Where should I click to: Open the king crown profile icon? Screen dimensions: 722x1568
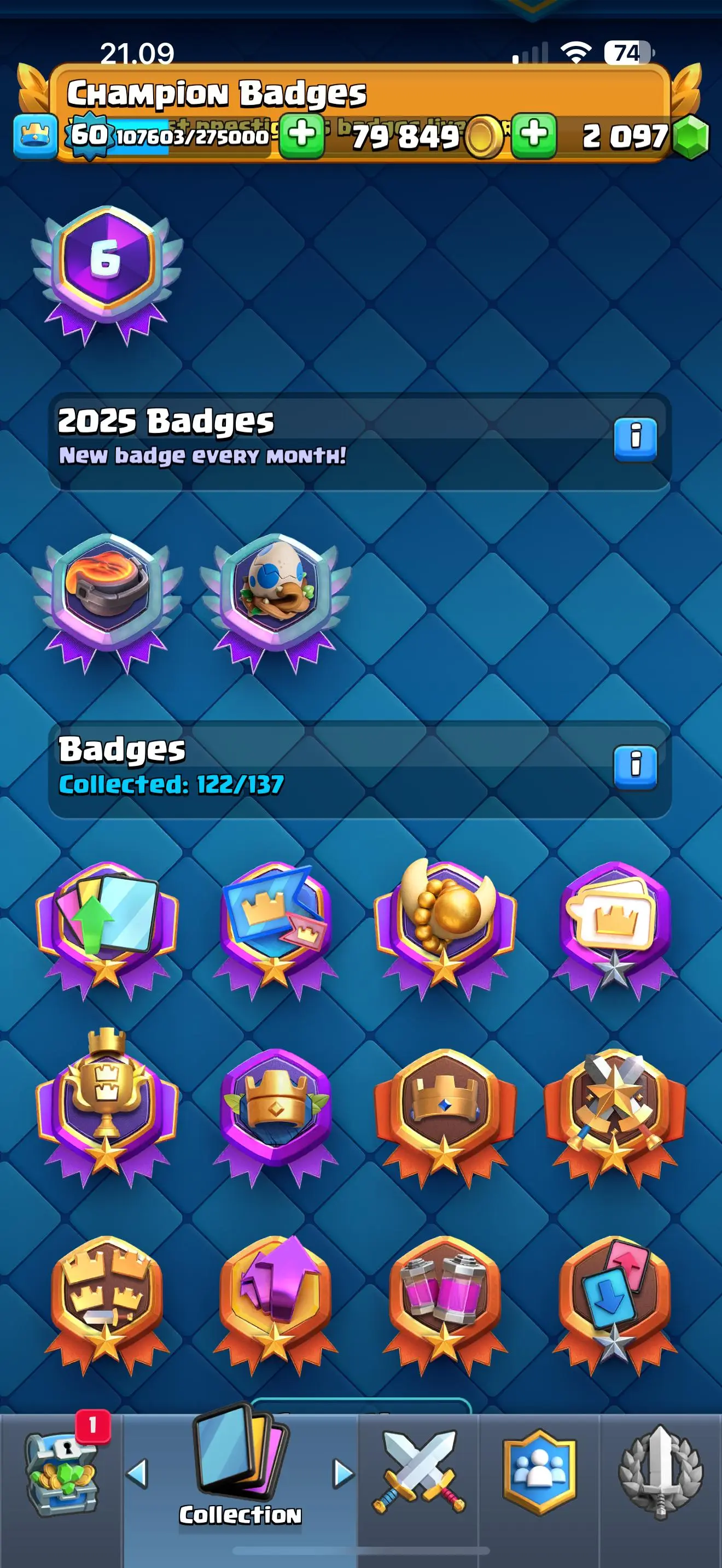pyautogui.click(x=36, y=135)
